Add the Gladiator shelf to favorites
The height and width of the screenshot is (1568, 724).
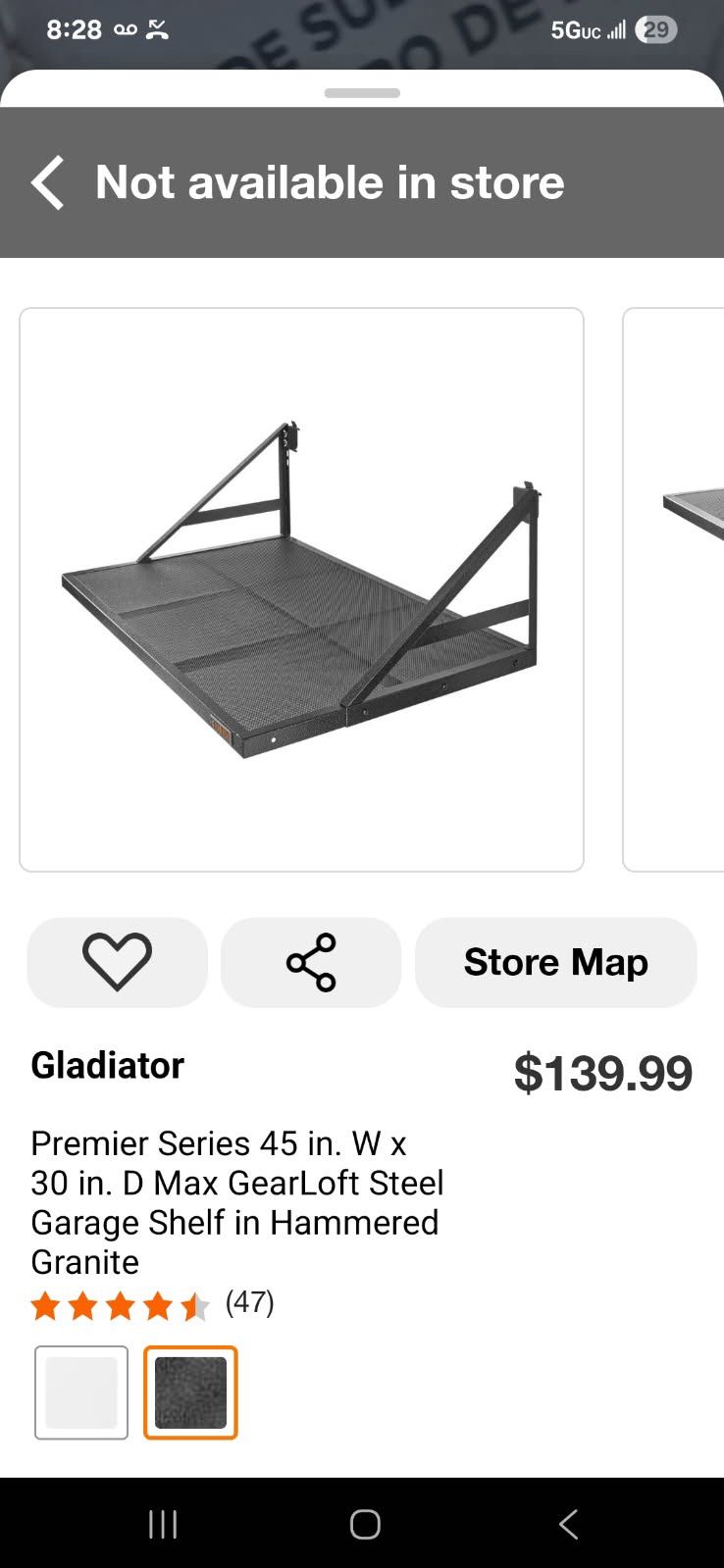118,962
